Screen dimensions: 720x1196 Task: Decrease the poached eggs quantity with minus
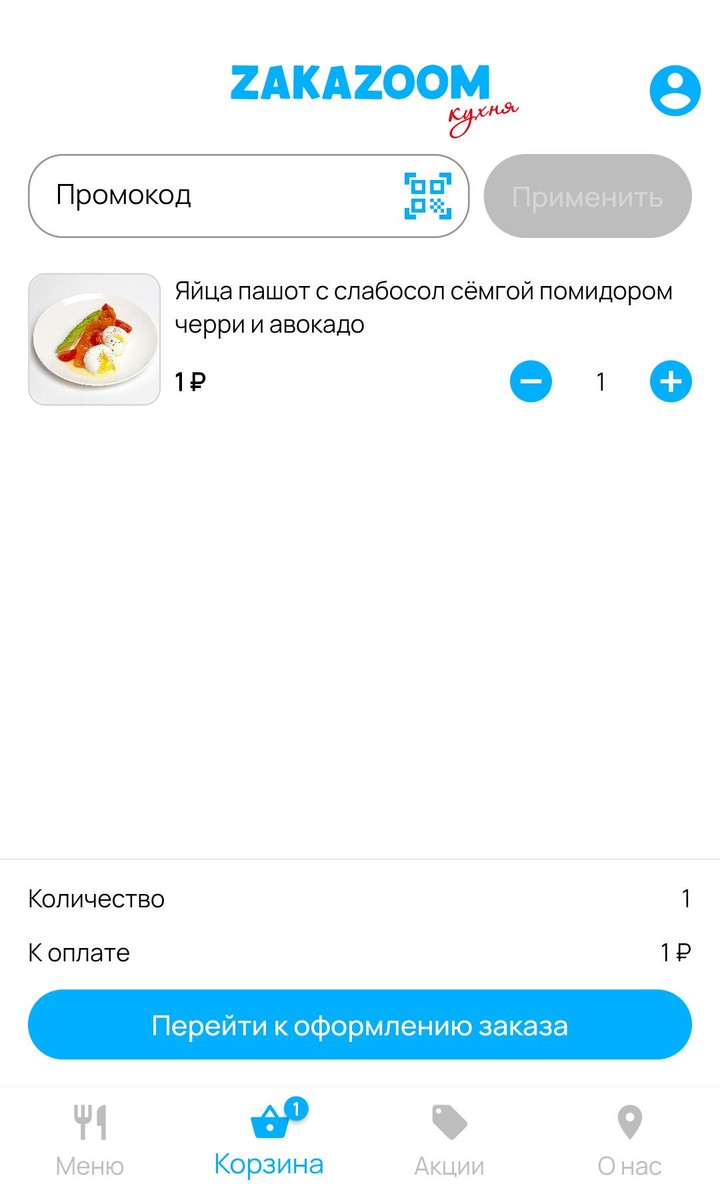(x=531, y=381)
